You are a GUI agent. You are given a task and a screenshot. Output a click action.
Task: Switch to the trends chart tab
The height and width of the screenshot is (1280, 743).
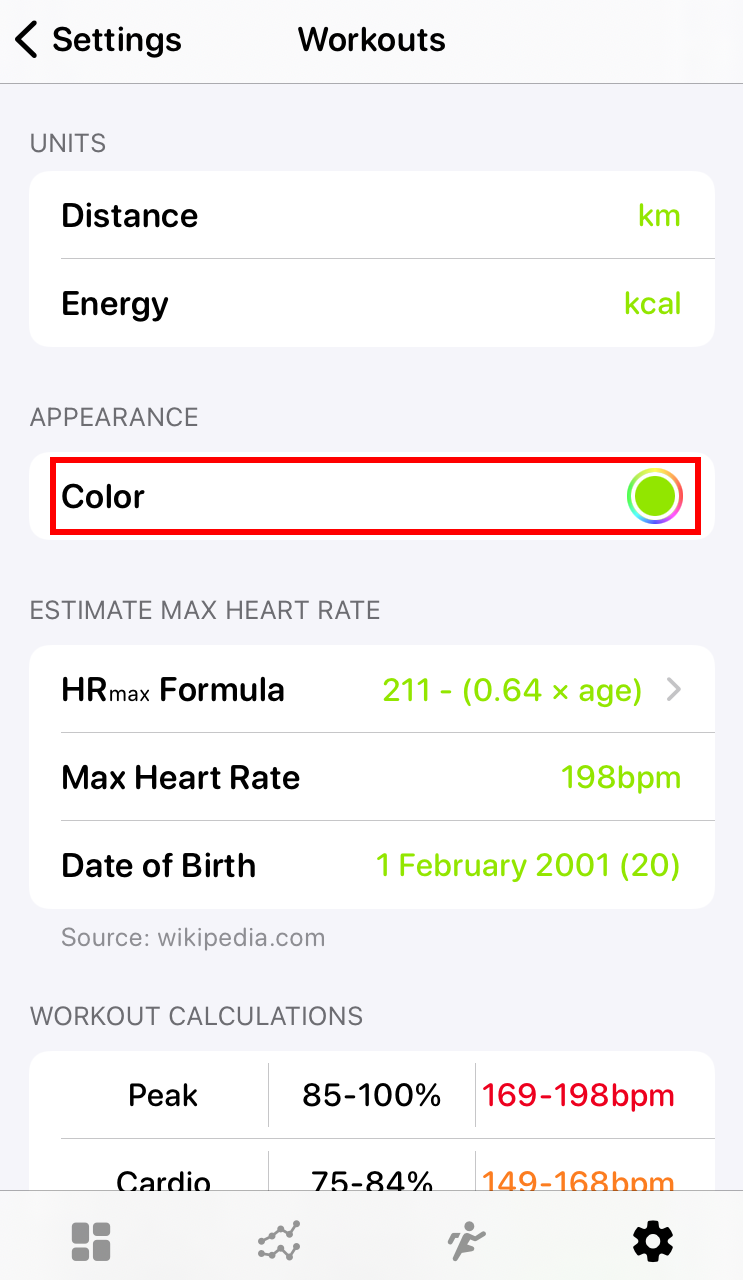[278, 1242]
